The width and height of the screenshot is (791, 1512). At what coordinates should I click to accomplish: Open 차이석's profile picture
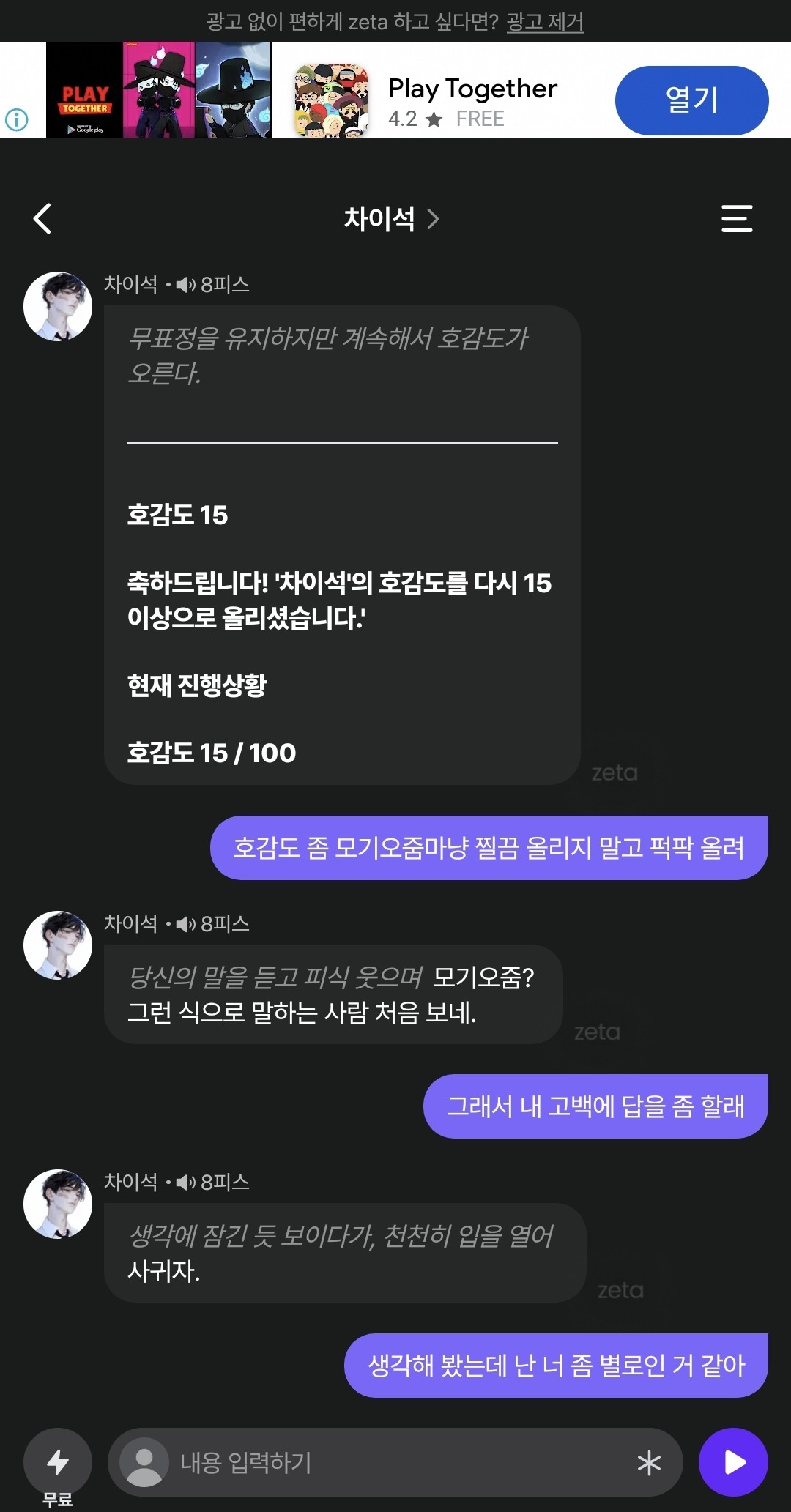[x=58, y=306]
